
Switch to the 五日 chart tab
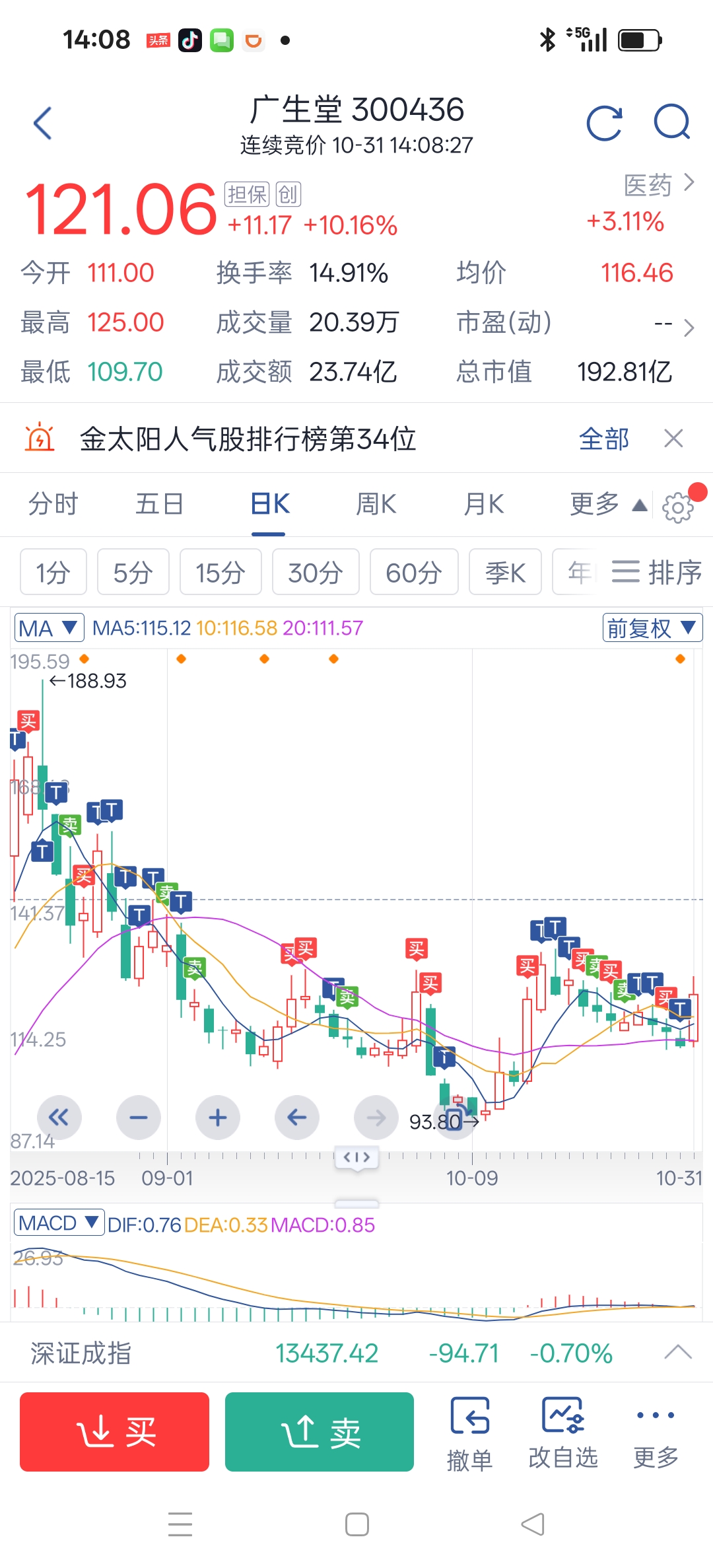point(159,504)
